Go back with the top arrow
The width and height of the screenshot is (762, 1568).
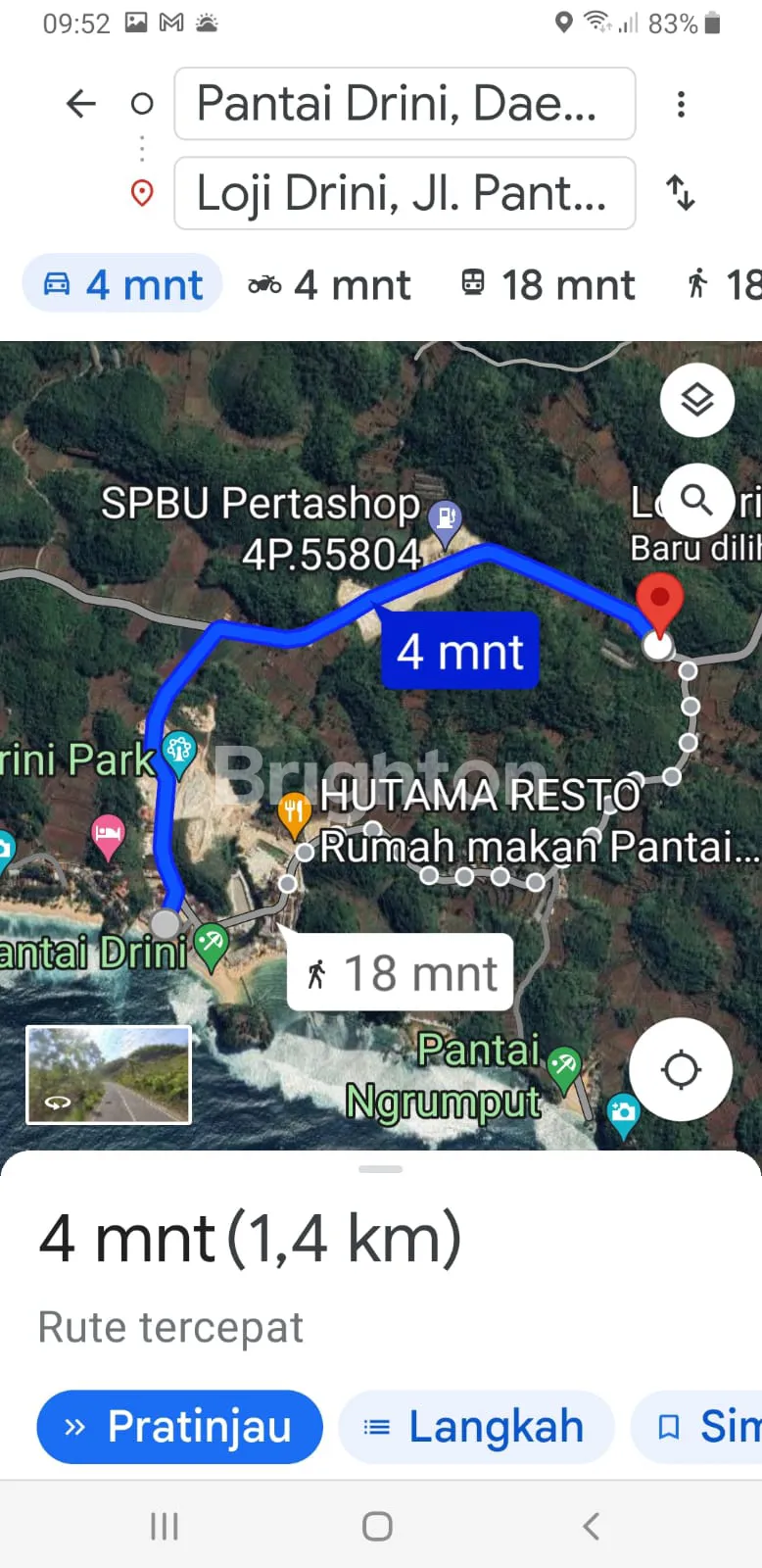pyautogui.click(x=81, y=103)
